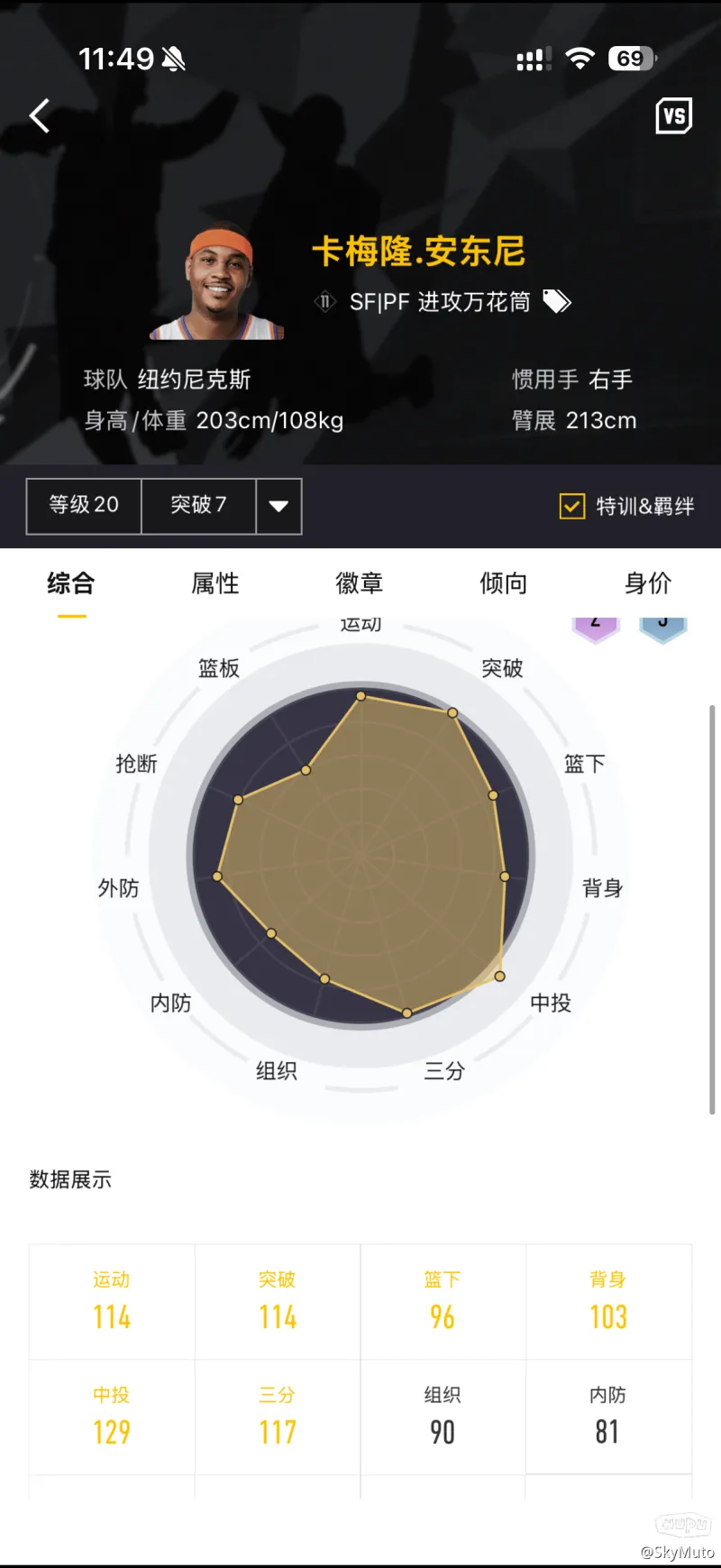The width and height of the screenshot is (721, 1568).
Task: Select the 突破 7 option
Action: [x=198, y=505]
